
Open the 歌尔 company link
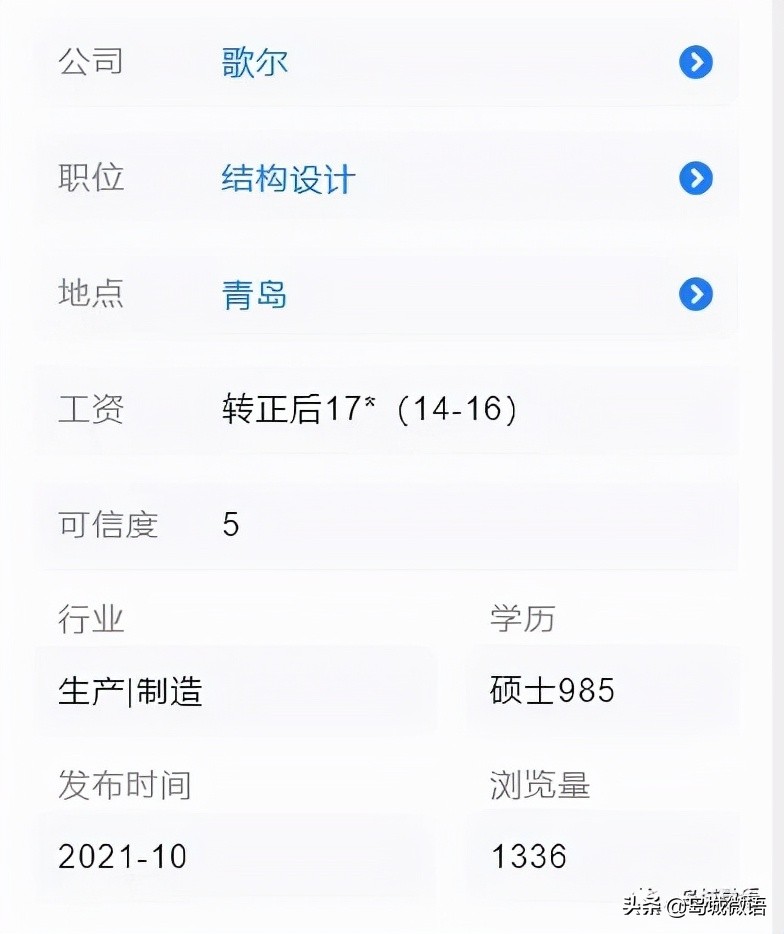click(x=254, y=62)
